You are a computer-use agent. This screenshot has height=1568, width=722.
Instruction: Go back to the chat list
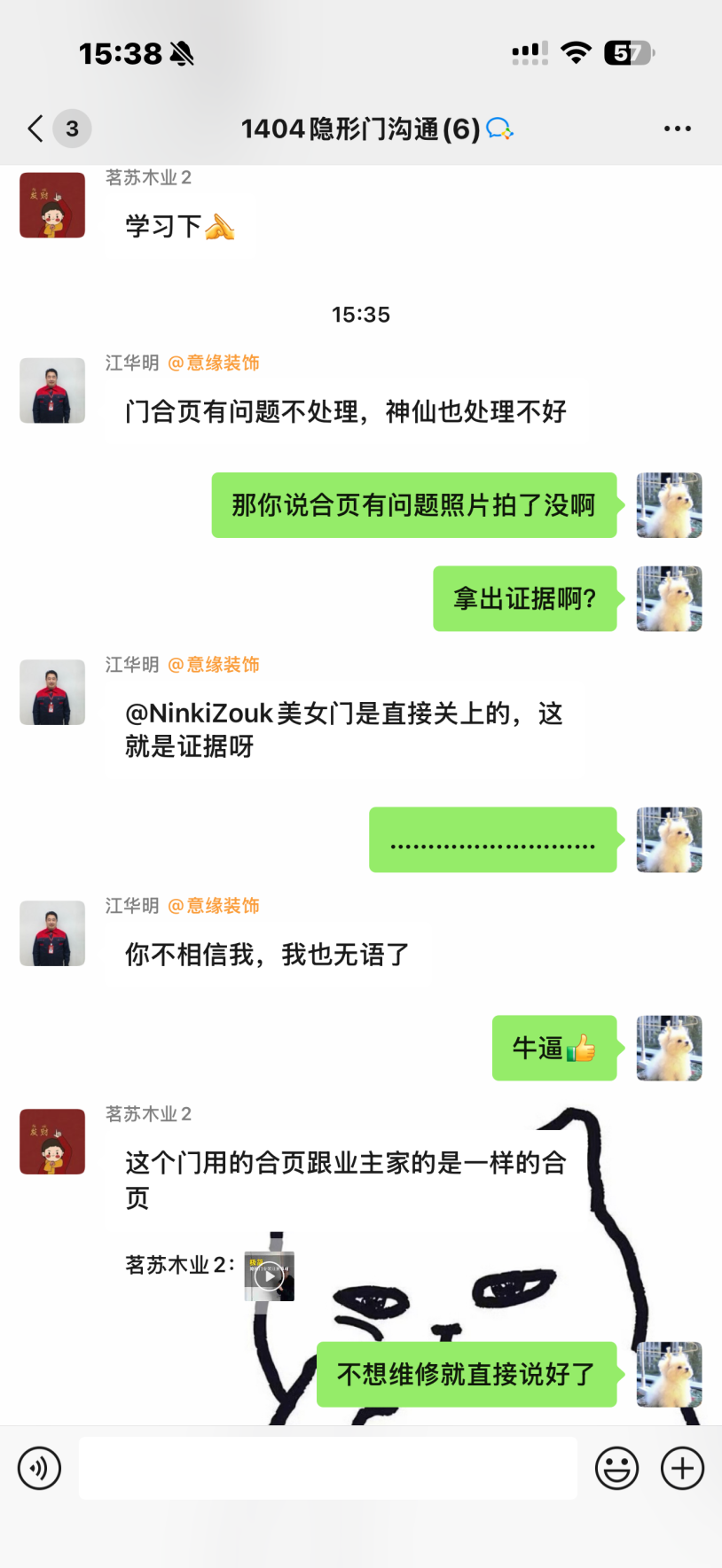pyautogui.click(x=35, y=129)
